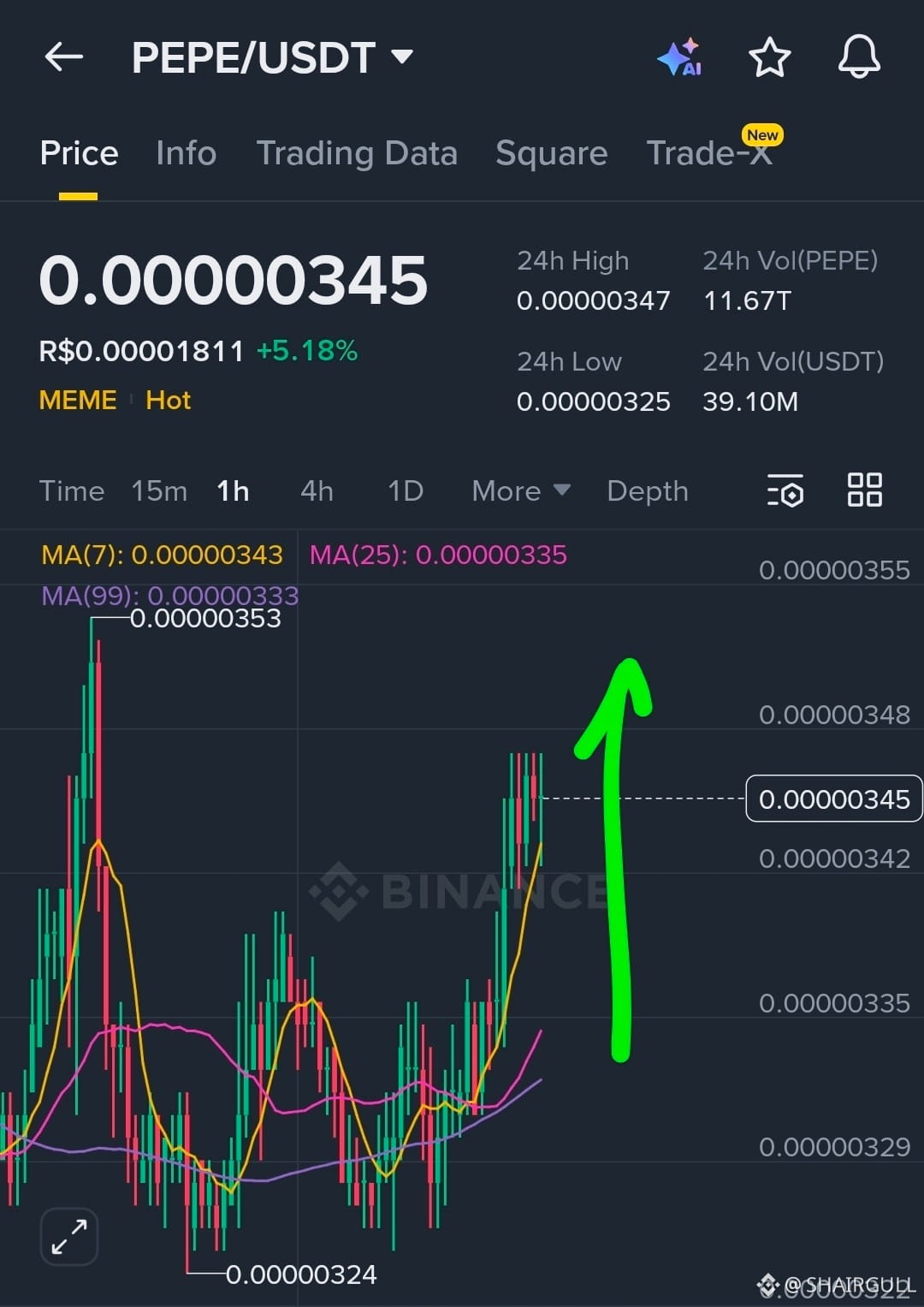924x1307 pixels.
Task: Switch to the Info tab
Action: click(x=186, y=153)
